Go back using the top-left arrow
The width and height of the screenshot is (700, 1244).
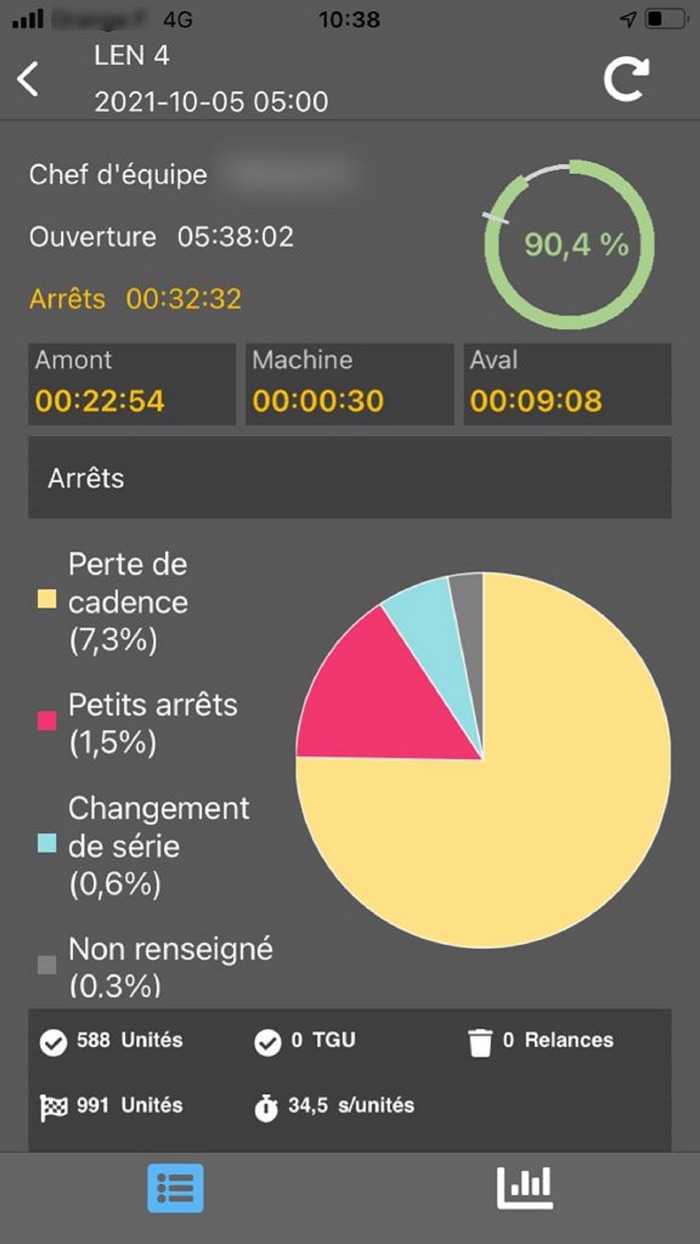(x=29, y=79)
